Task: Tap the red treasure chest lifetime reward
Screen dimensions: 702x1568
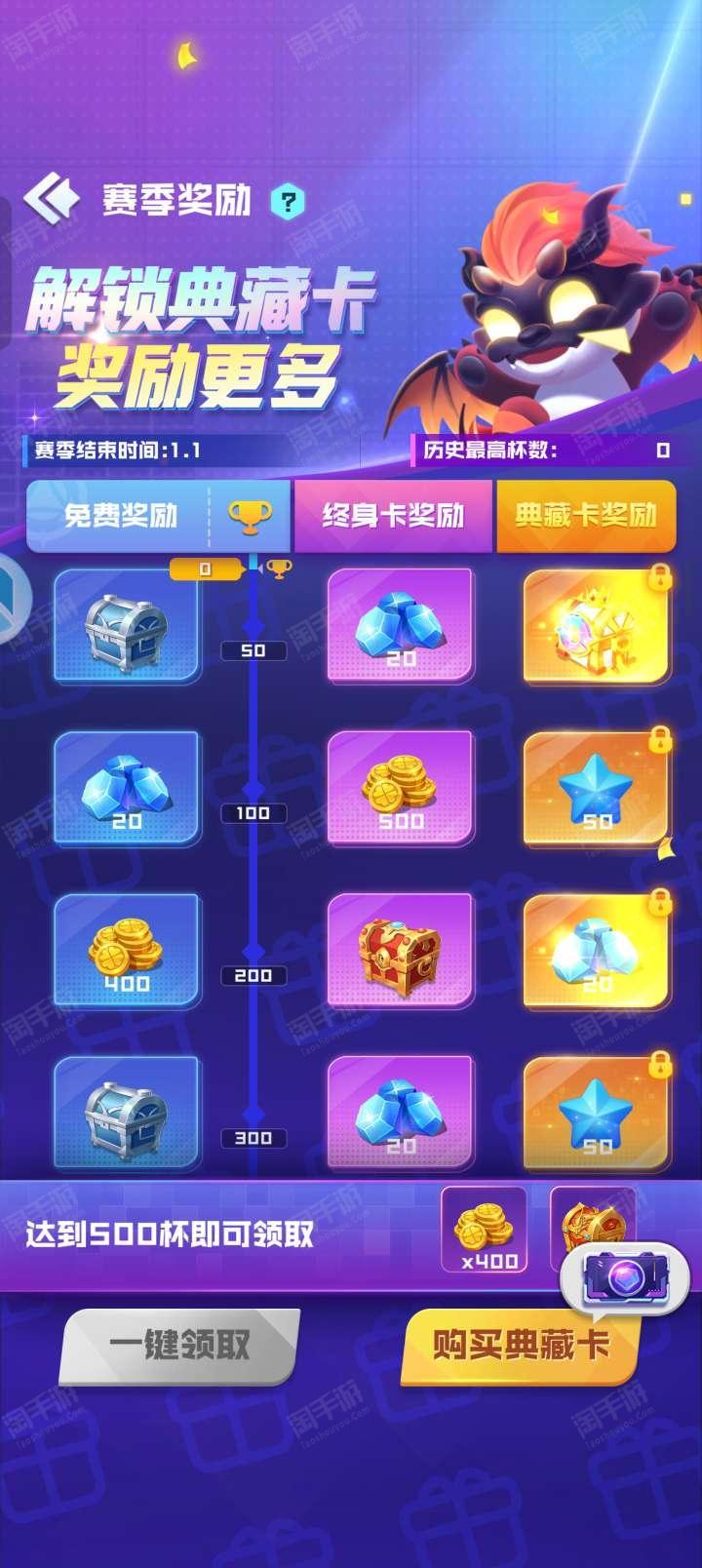Action: coord(401,952)
